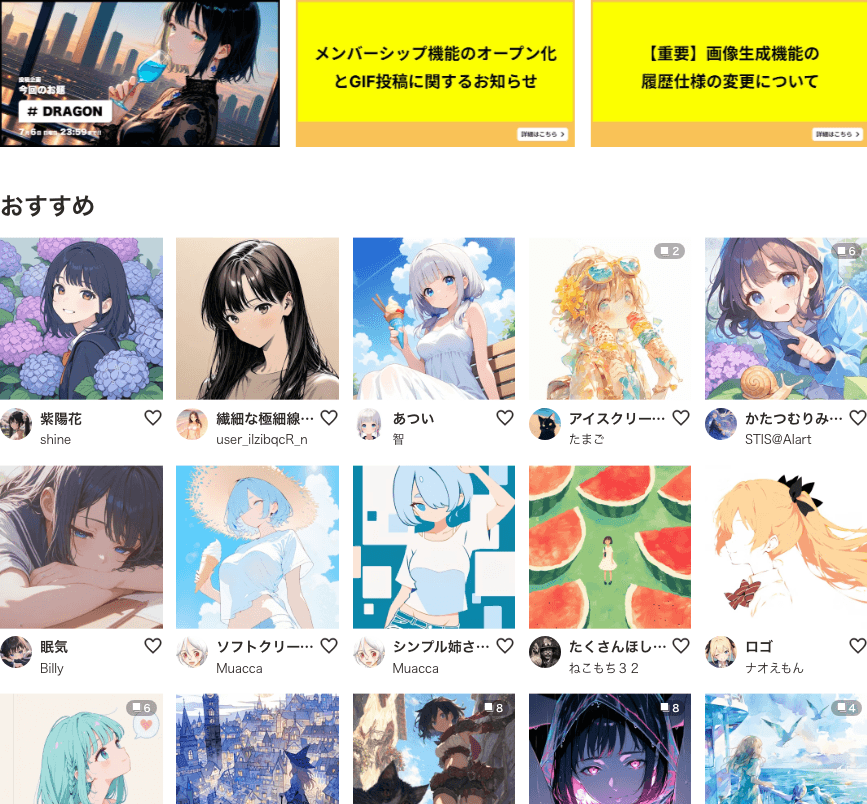Like the 眠気 artwork by Billy
The height and width of the screenshot is (804, 867).
[153, 646]
